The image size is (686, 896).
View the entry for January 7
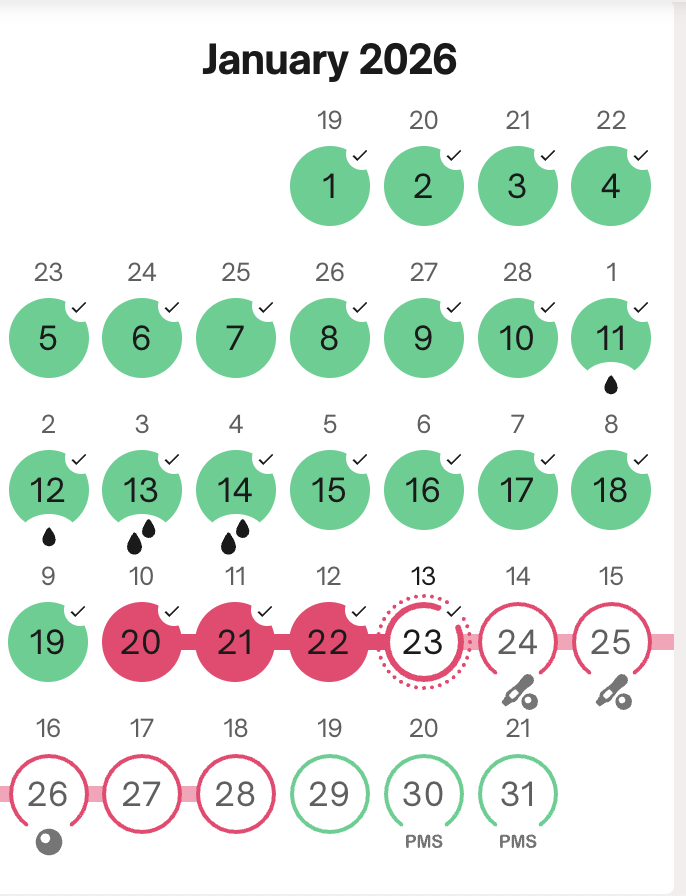[235, 339]
